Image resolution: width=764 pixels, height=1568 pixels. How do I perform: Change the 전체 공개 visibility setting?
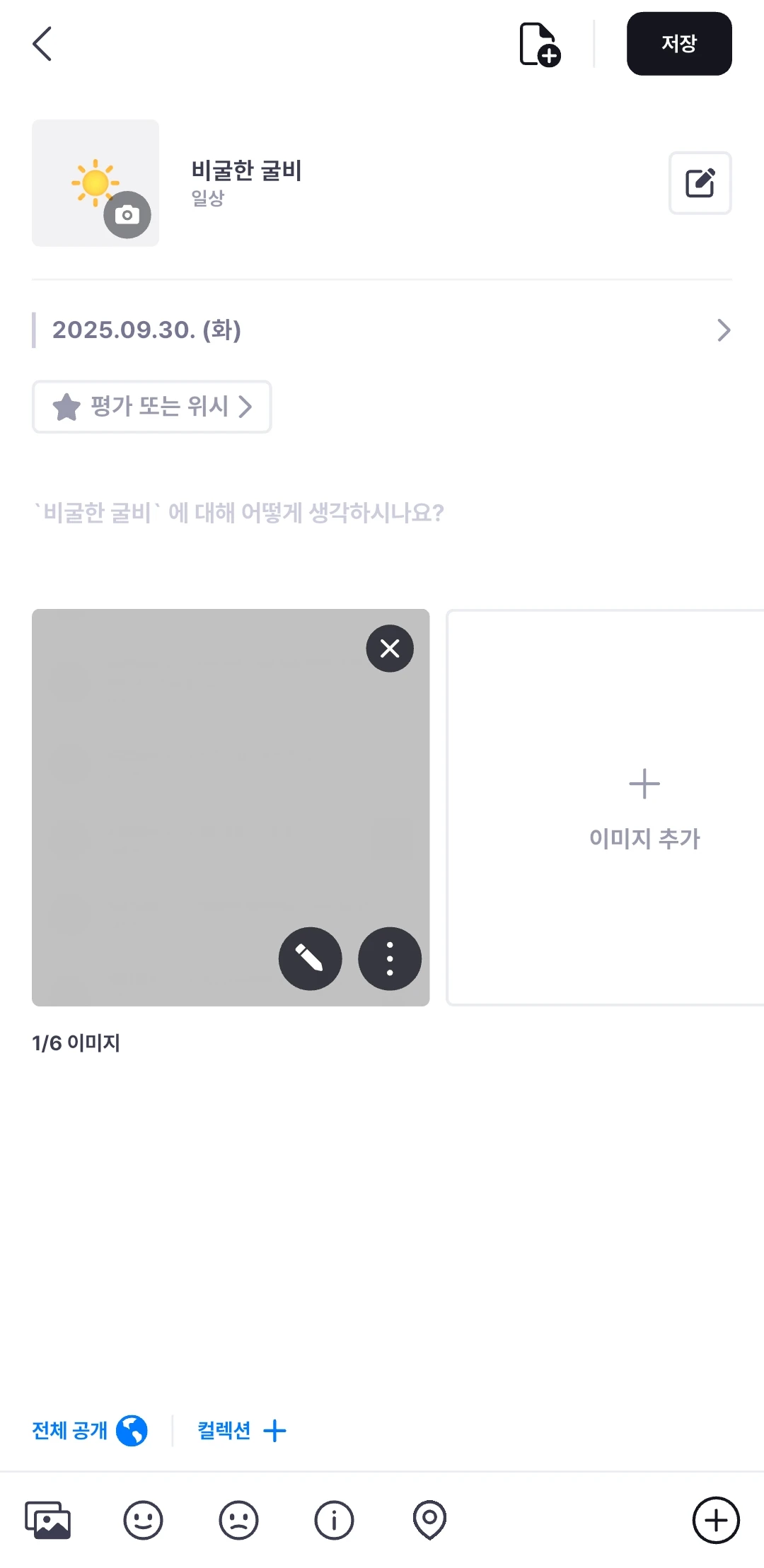click(x=89, y=1431)
